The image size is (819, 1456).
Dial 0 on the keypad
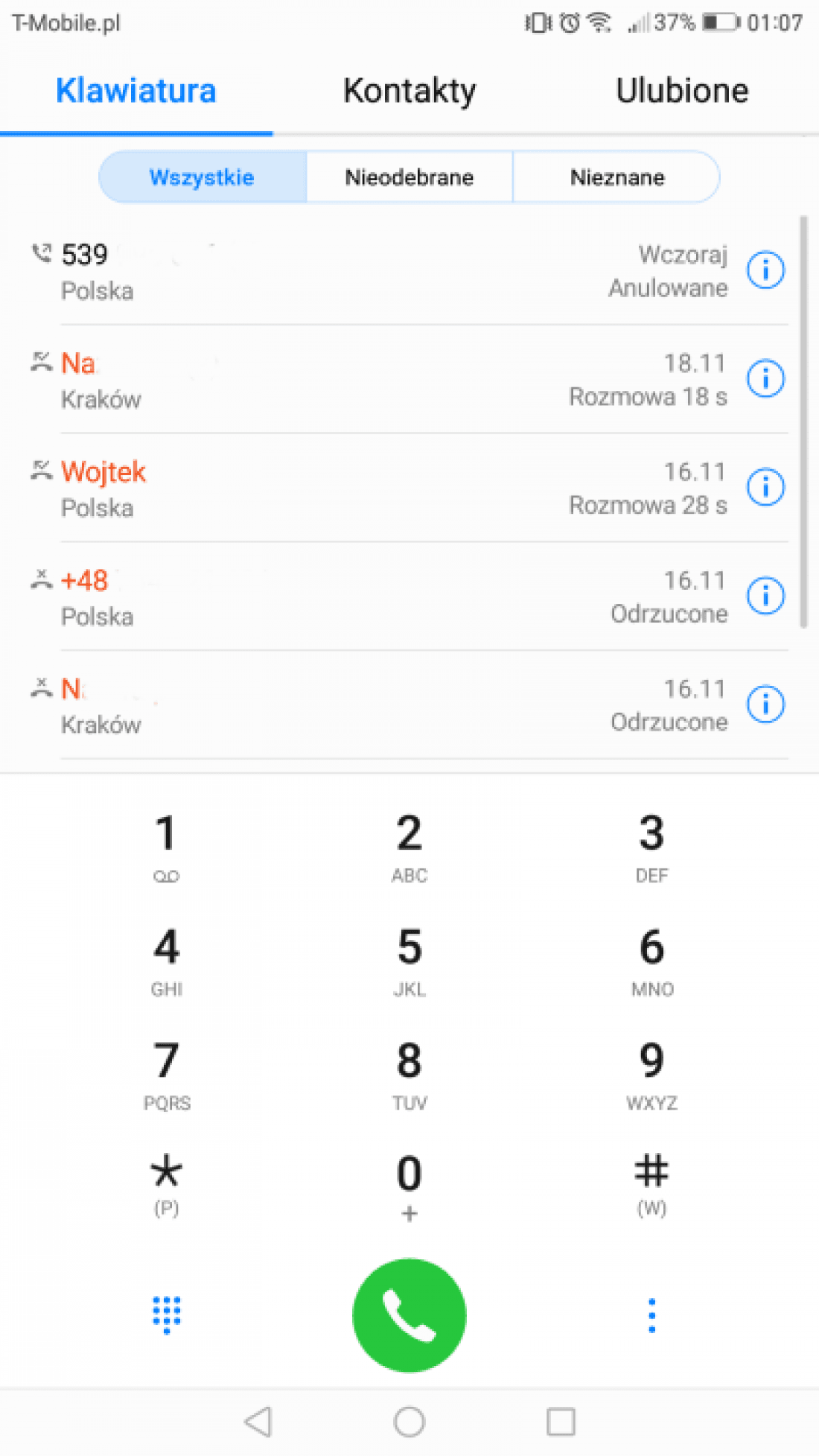click(409, 1186)
